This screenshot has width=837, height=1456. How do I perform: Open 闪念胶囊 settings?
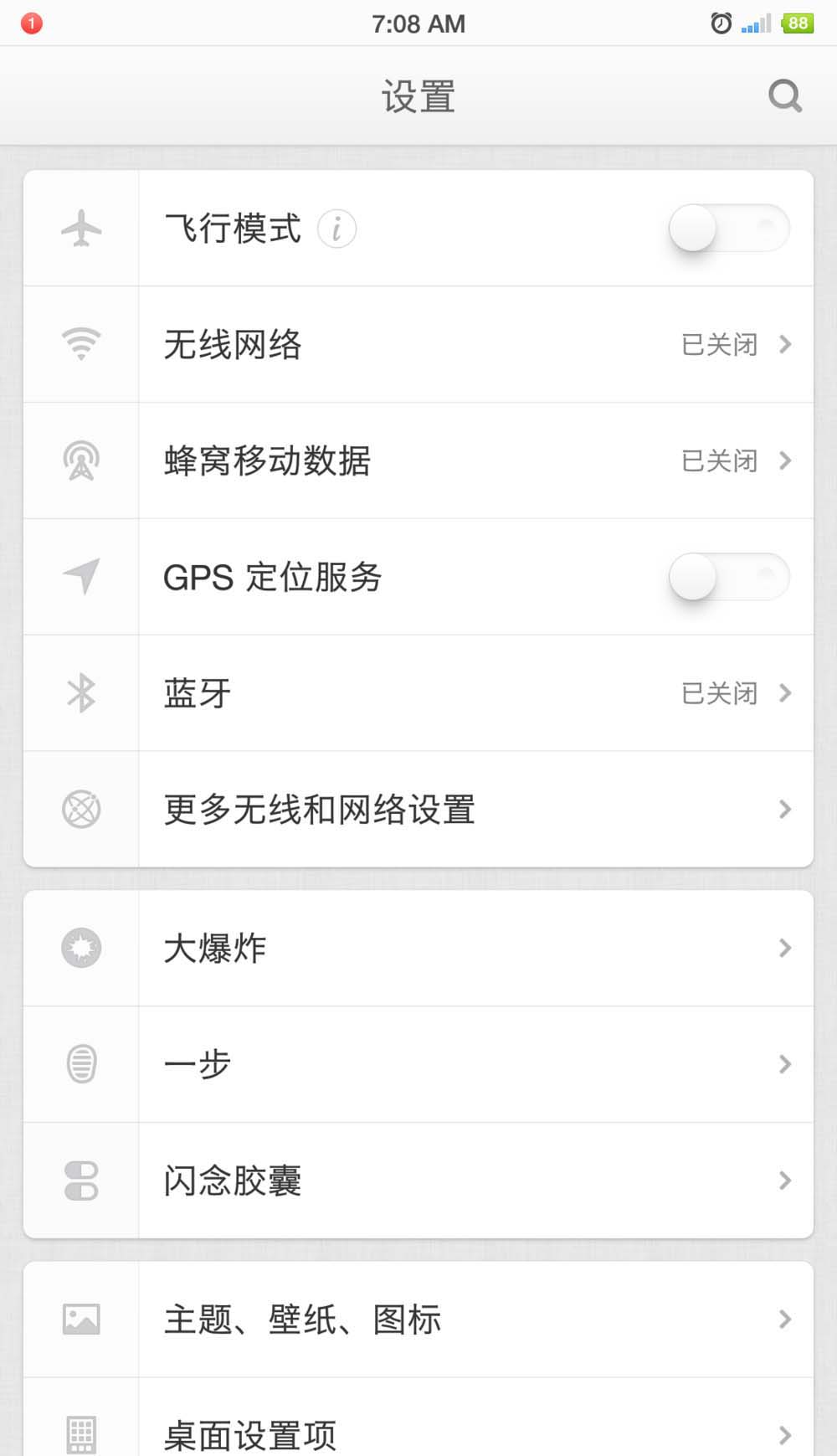pos(418,1181)
